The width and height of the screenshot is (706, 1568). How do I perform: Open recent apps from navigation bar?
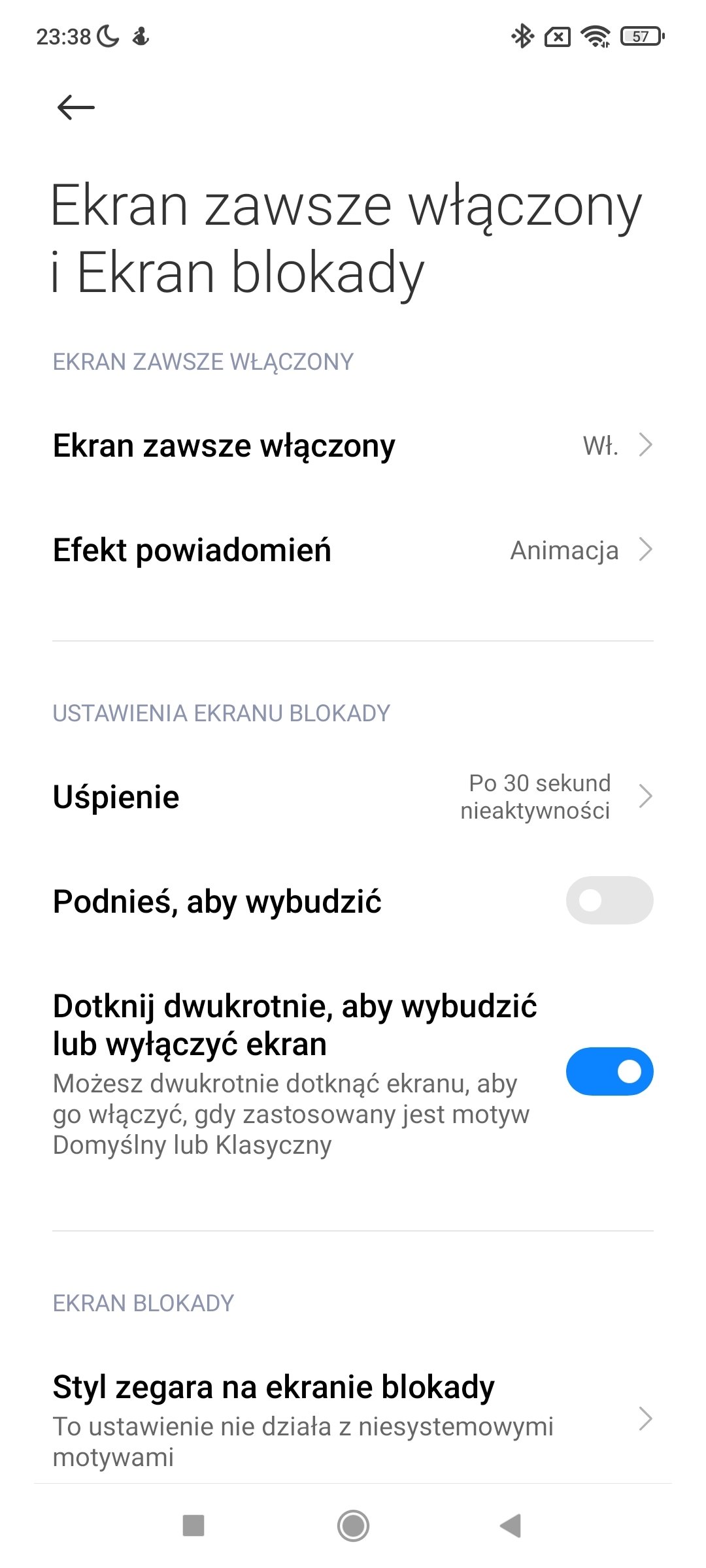(x=193, y=1526)
